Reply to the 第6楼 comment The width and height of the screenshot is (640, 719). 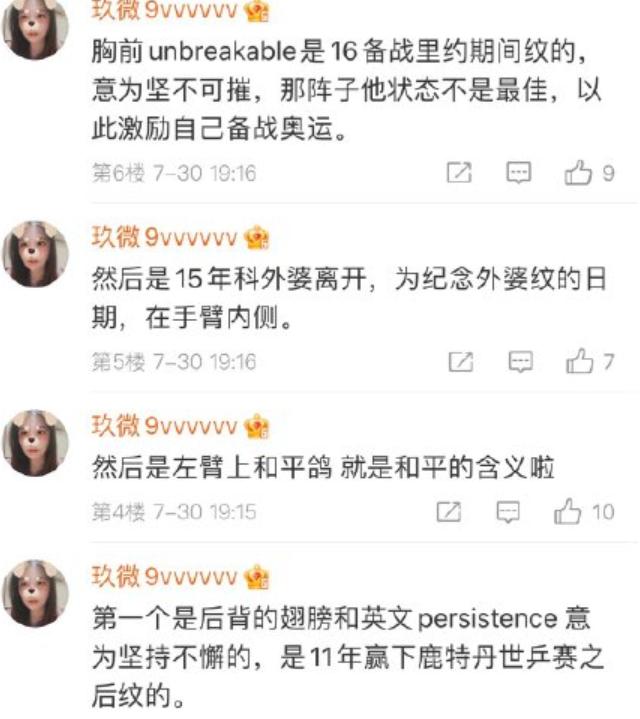click(x=518, y=174)
